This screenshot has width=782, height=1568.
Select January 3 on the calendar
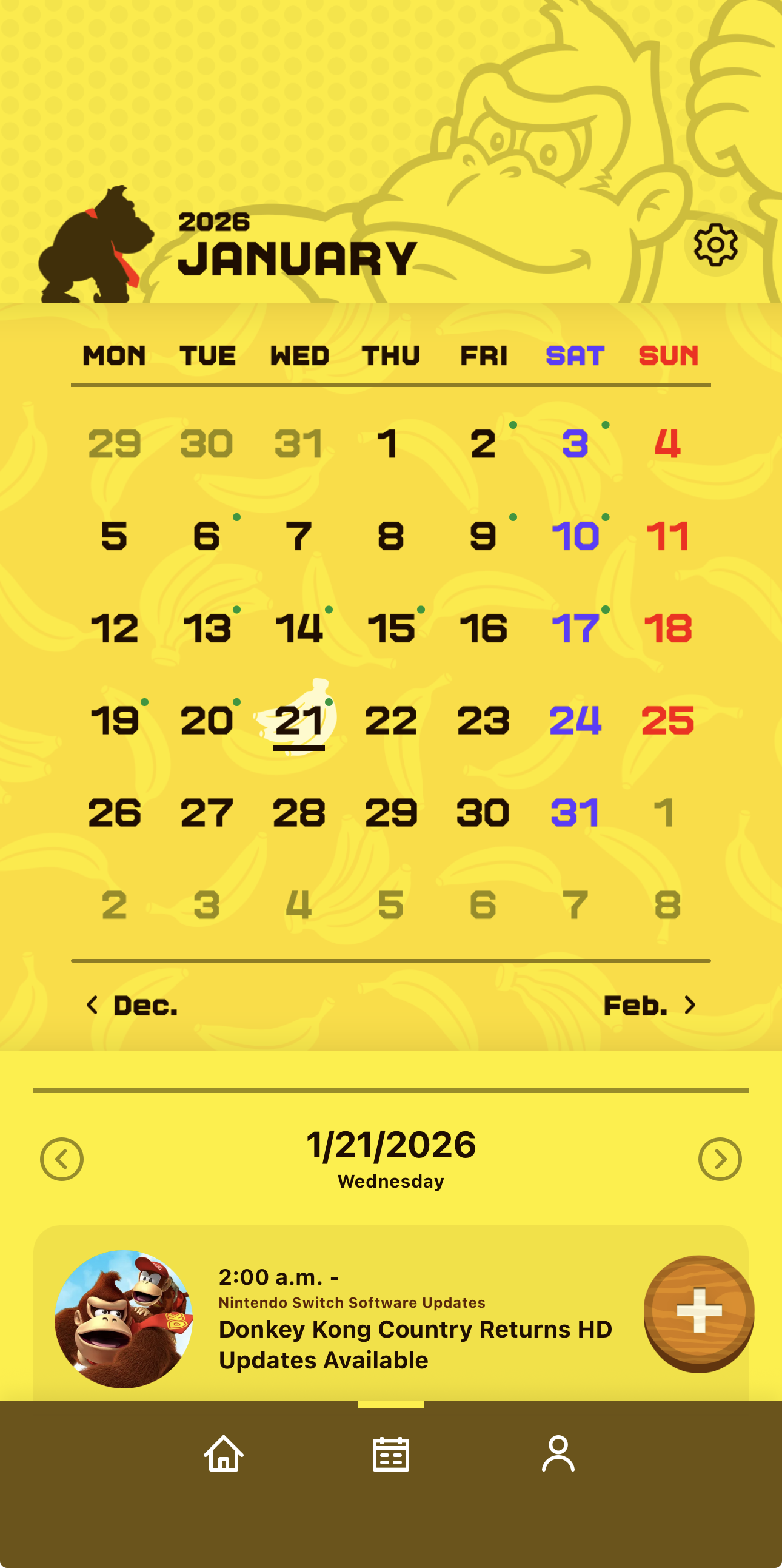(x=575, y=443)
